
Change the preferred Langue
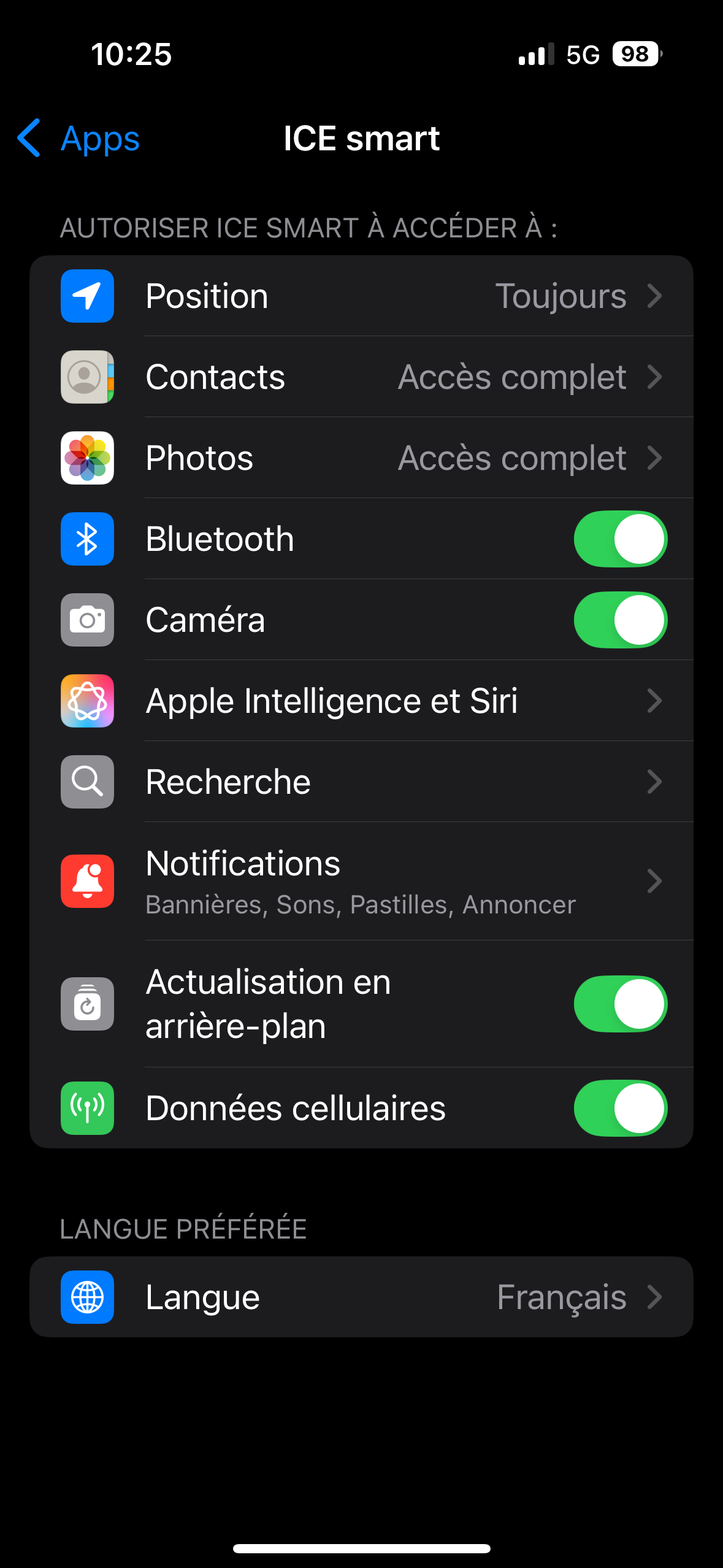[361, 1297]
